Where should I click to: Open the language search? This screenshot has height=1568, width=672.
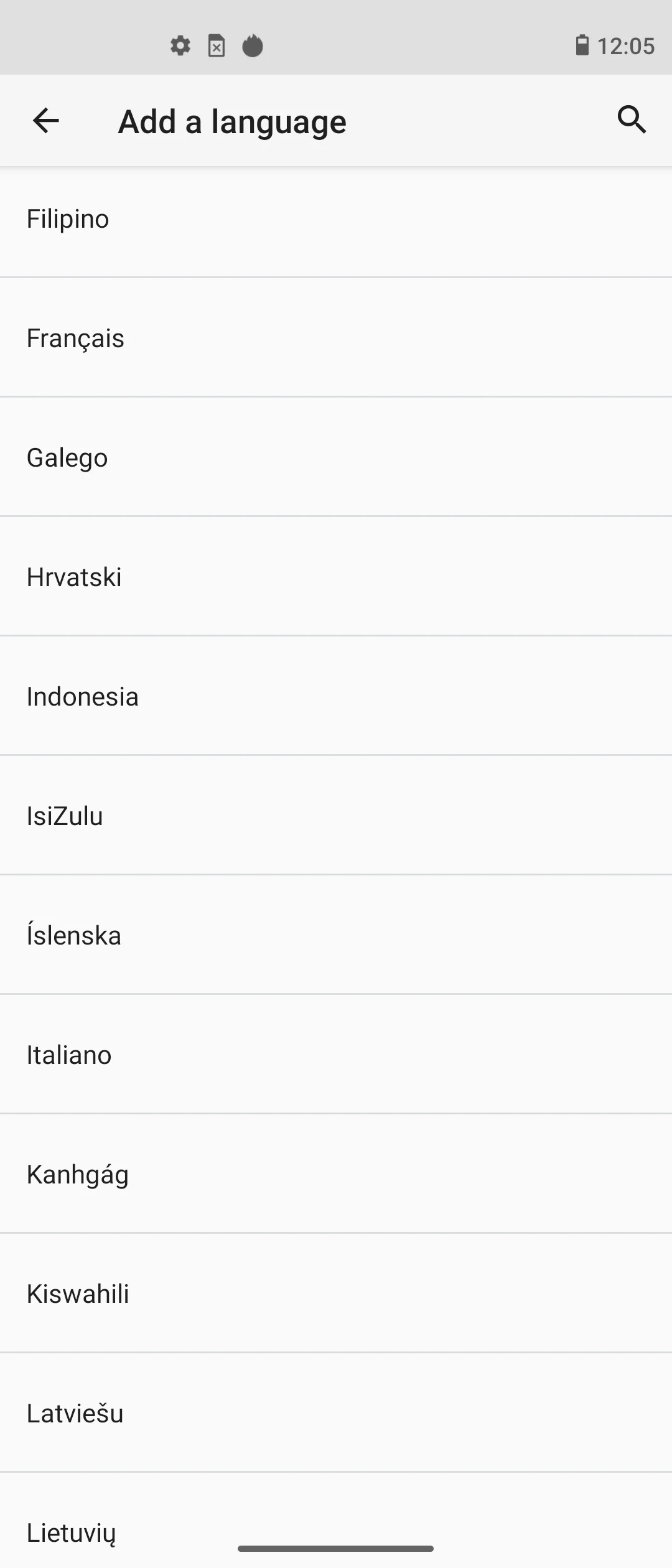tap(631, 119)
